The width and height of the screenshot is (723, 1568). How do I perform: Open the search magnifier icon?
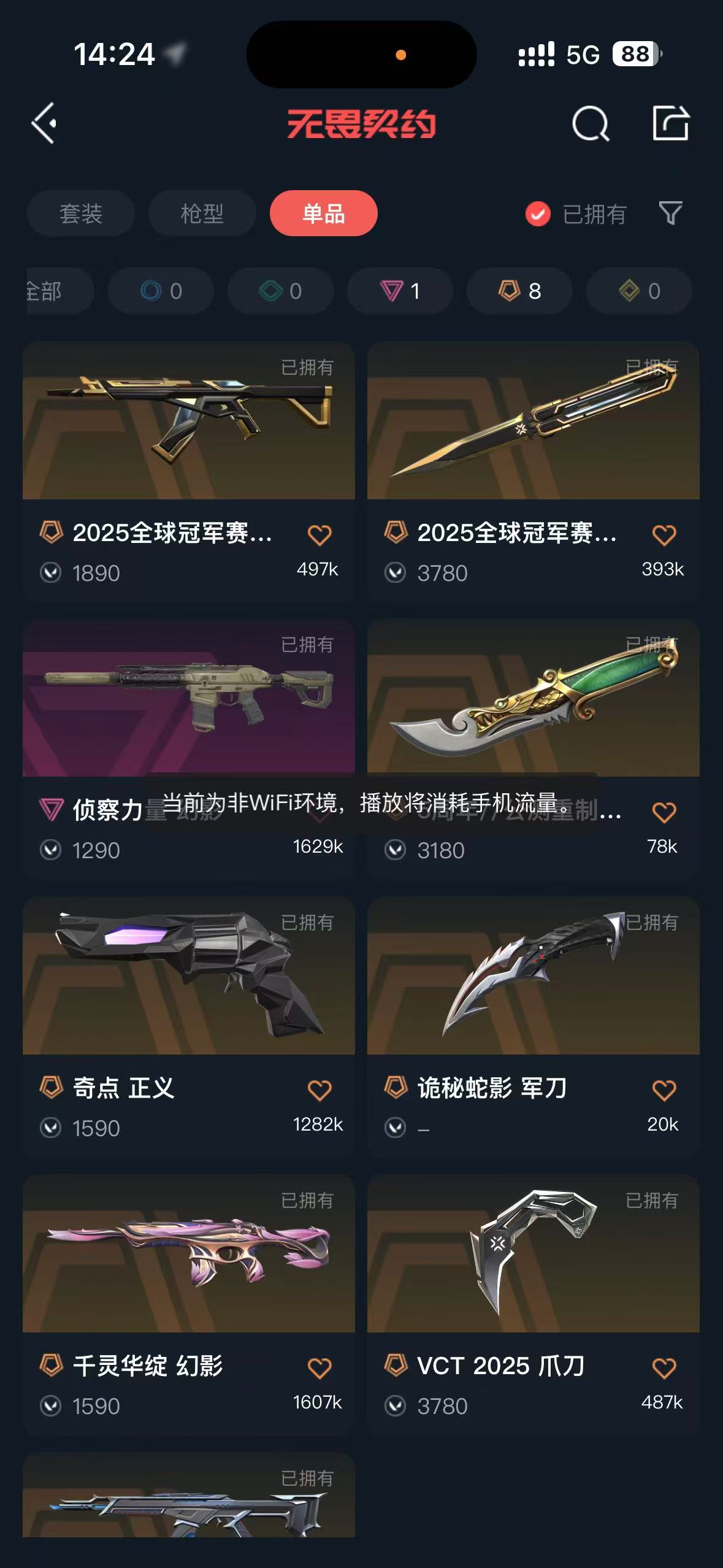[x=590, y=124]
